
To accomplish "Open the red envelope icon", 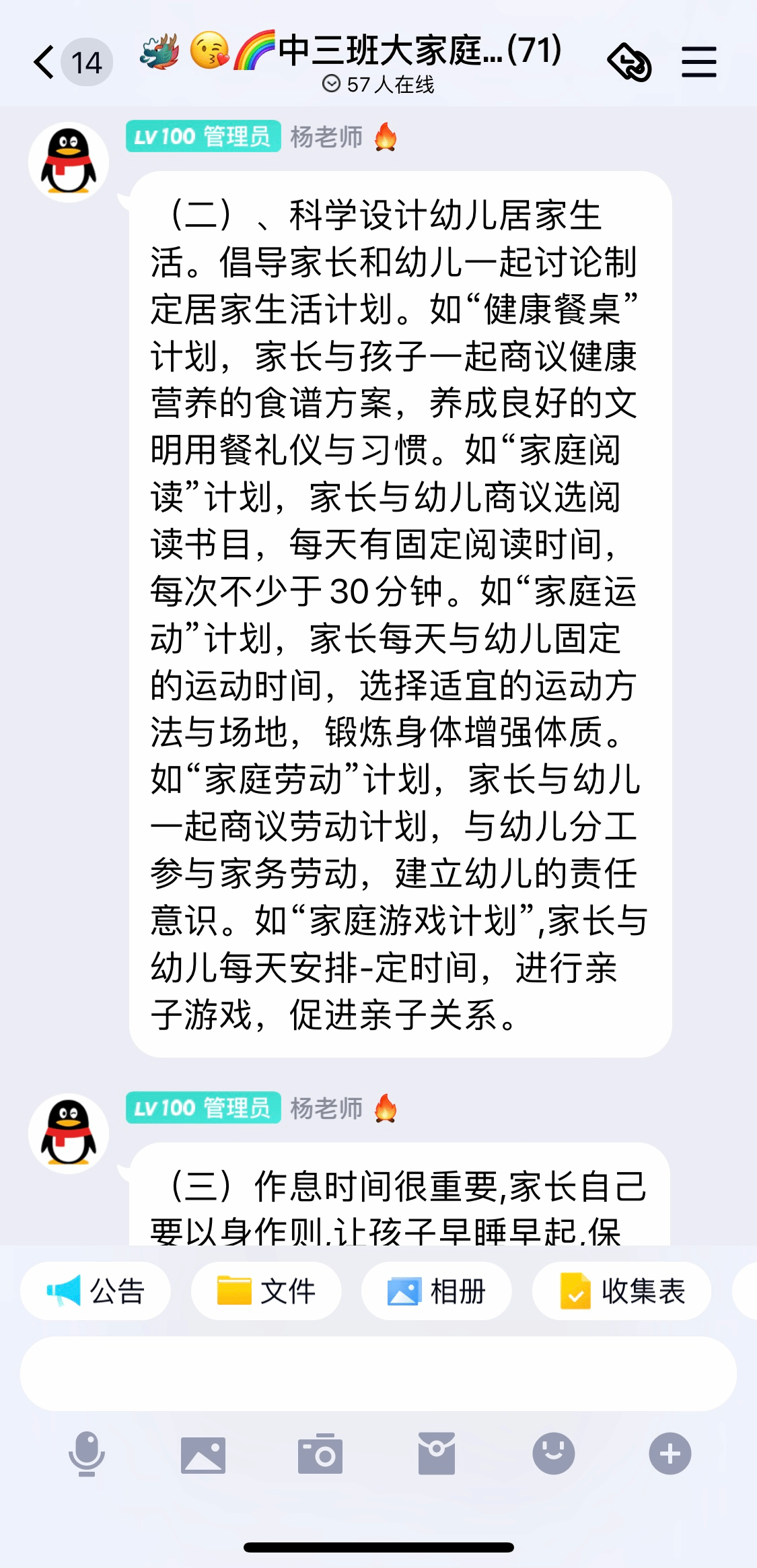I will pos(437,1454).
